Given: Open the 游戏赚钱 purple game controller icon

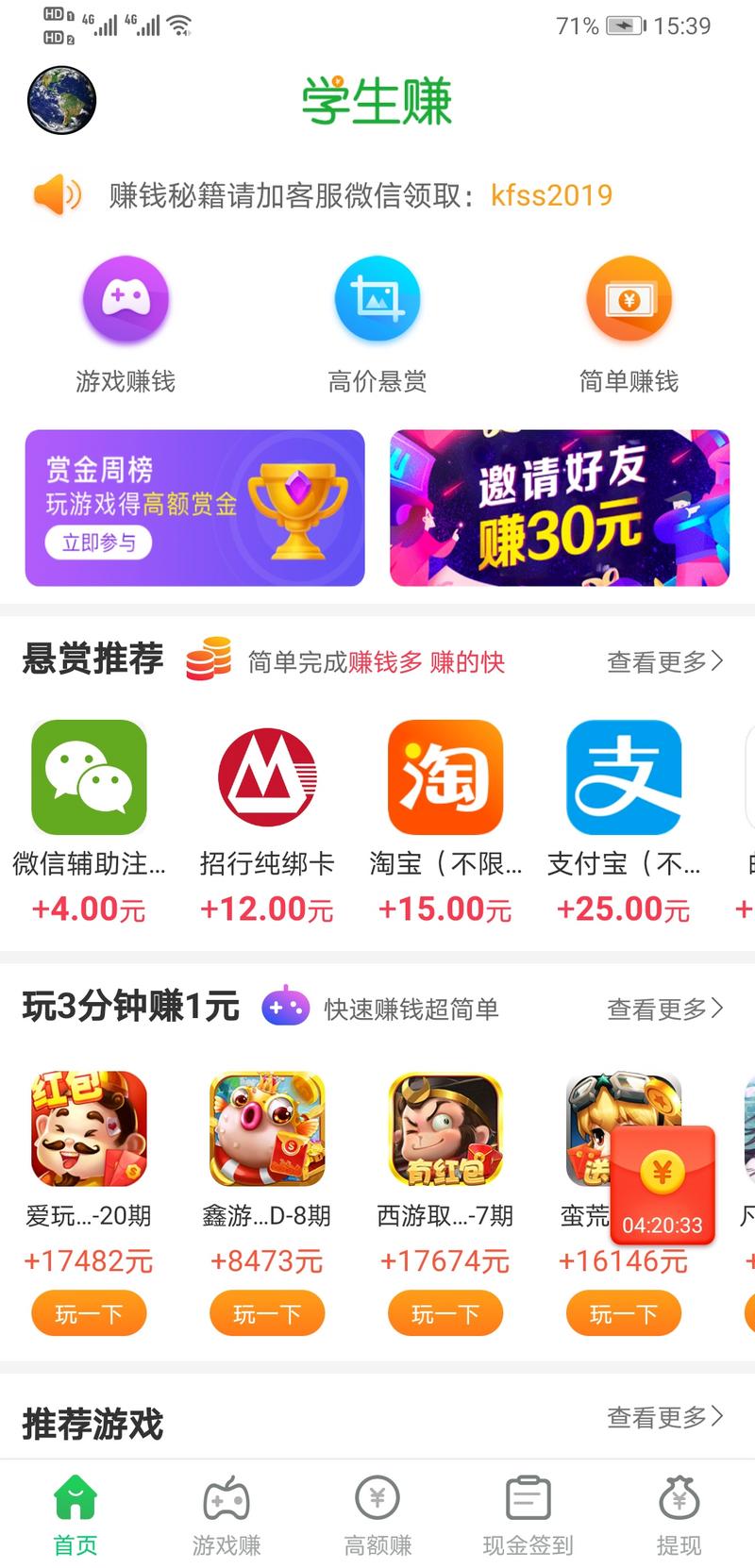Looking at the screenshot, I should pos(126,297).
